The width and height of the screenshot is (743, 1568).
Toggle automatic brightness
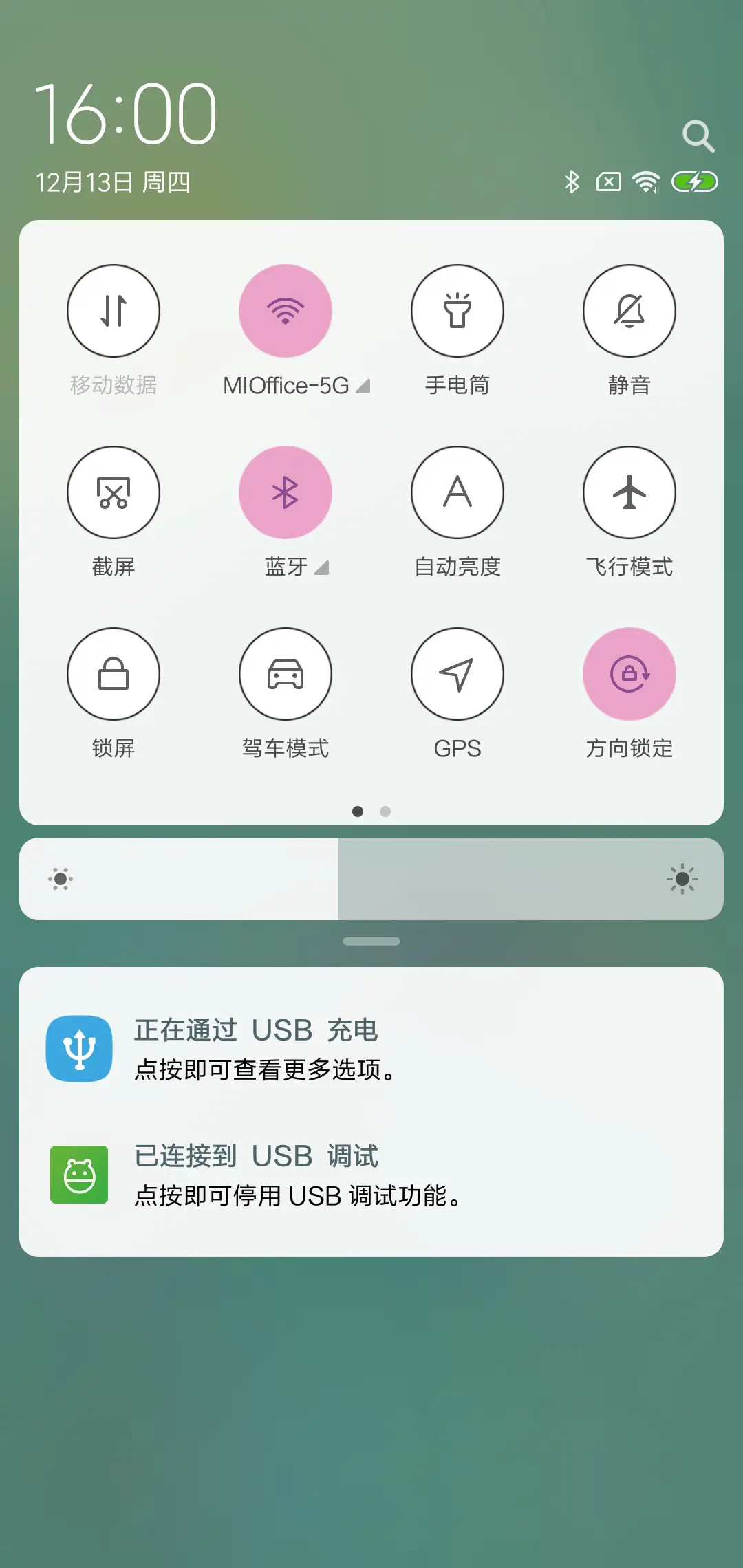pos(457,492)
